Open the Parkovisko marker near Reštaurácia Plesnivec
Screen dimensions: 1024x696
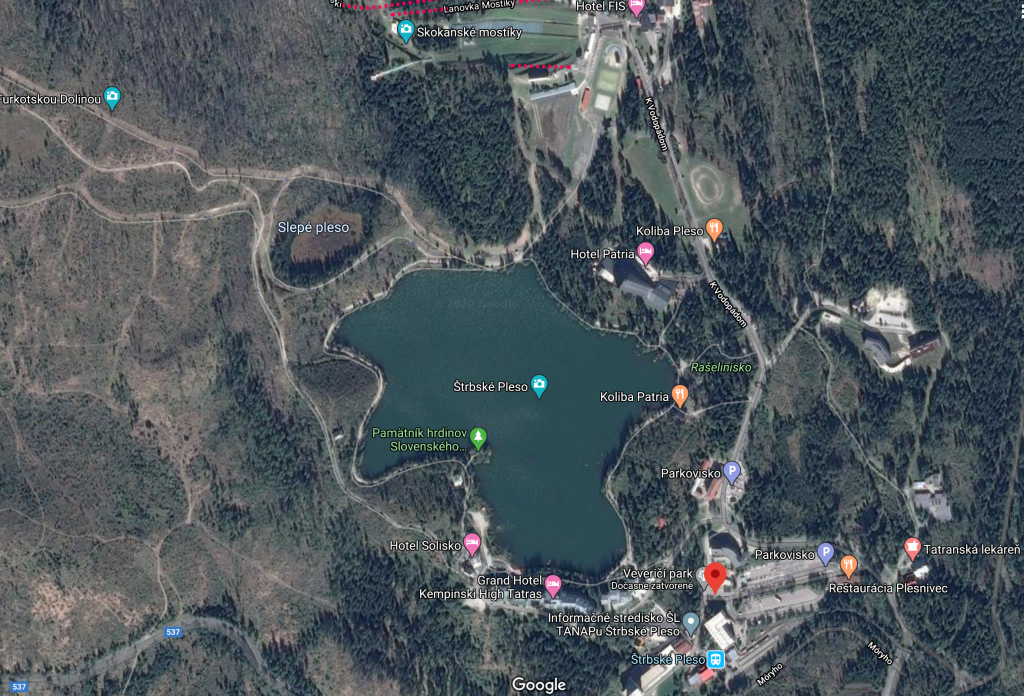click(x=825, y=552)
